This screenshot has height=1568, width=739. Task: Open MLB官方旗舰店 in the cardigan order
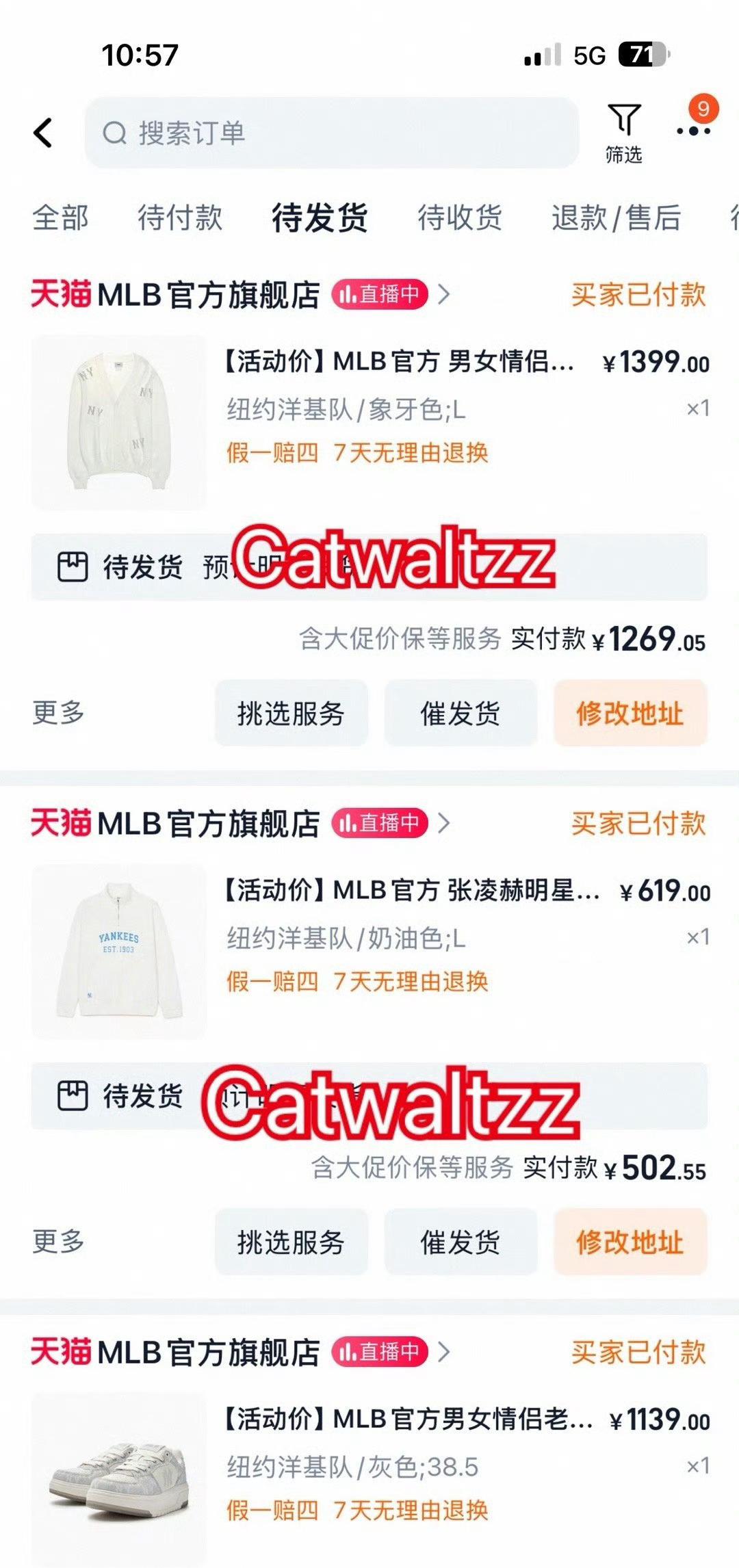coord(209,295)
